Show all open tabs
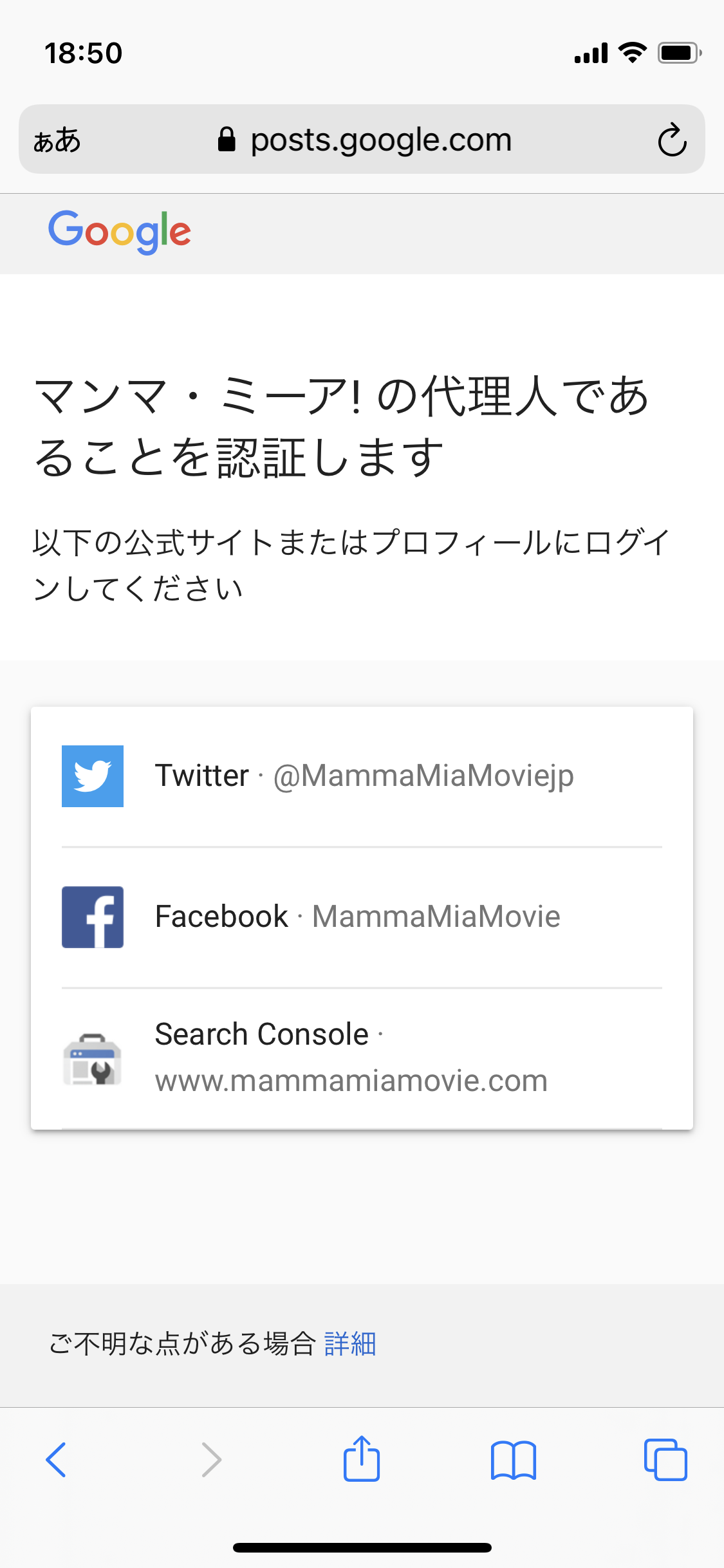724x1568 pixels. [665, 1460]
